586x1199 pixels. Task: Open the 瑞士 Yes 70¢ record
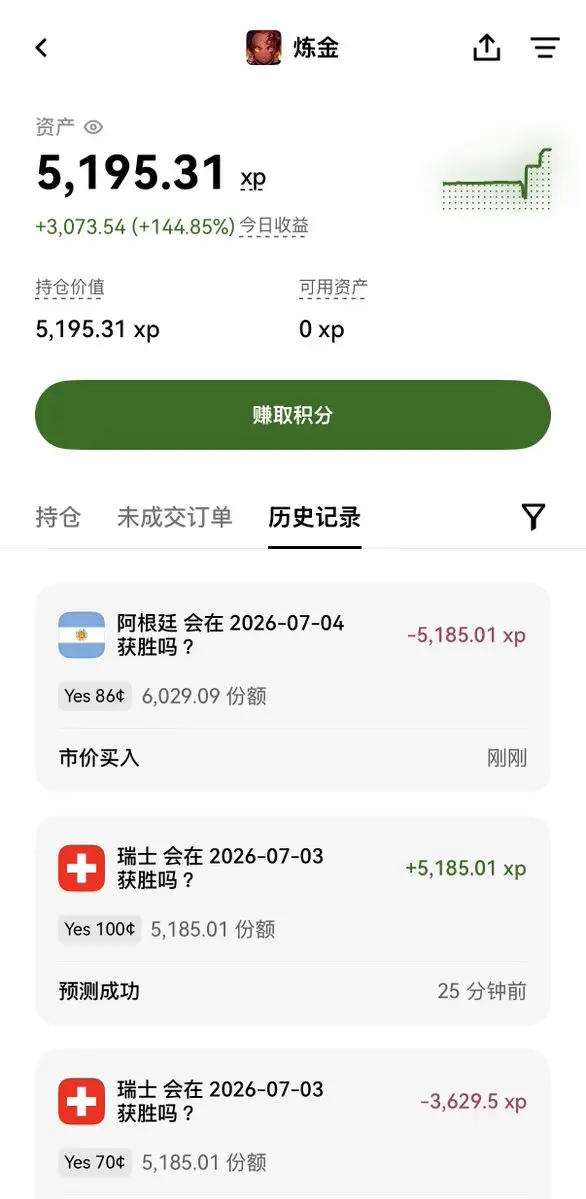pos(293,1124)
